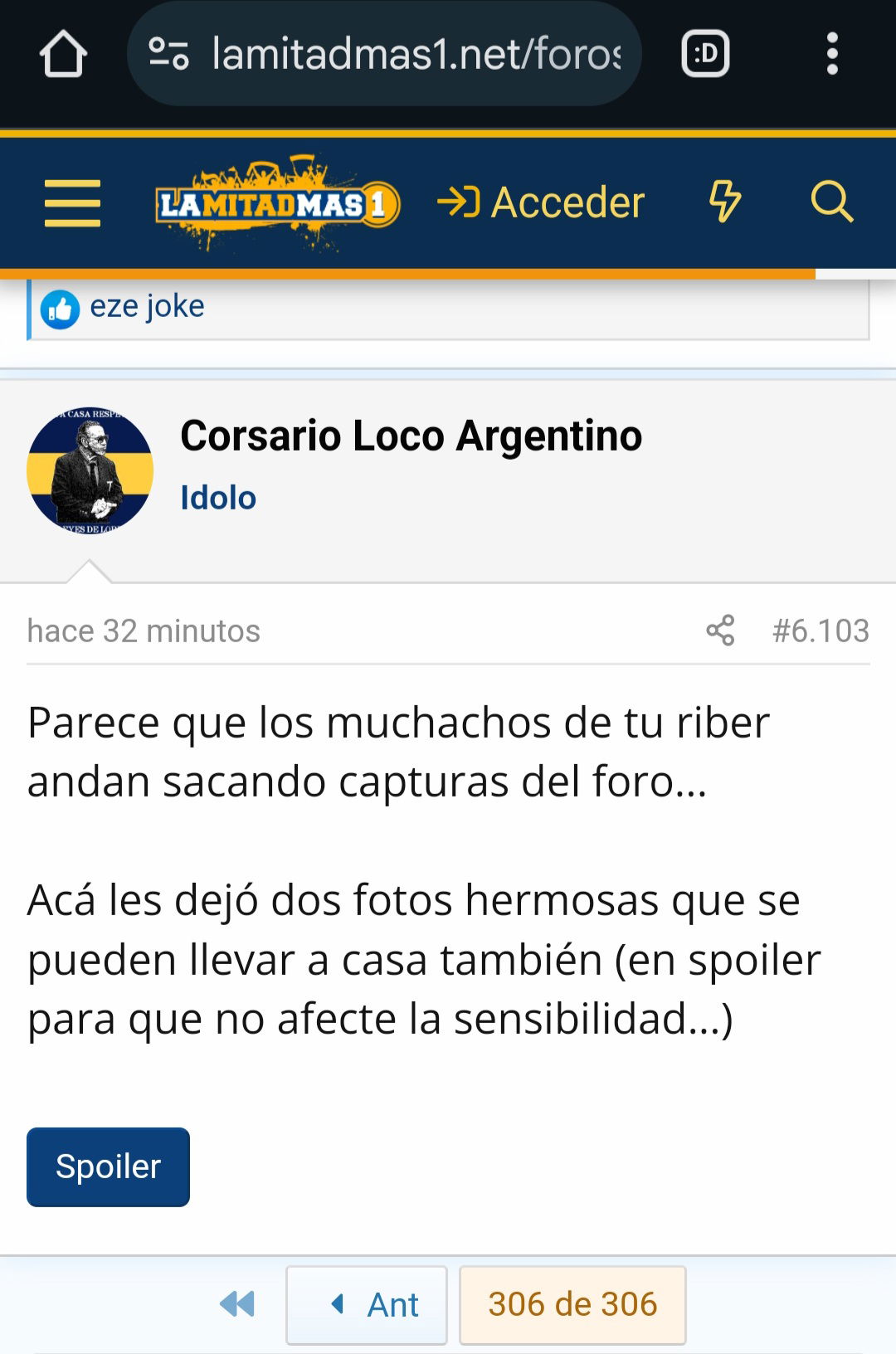Open the browser tab switcher

(x=705, y=54)
